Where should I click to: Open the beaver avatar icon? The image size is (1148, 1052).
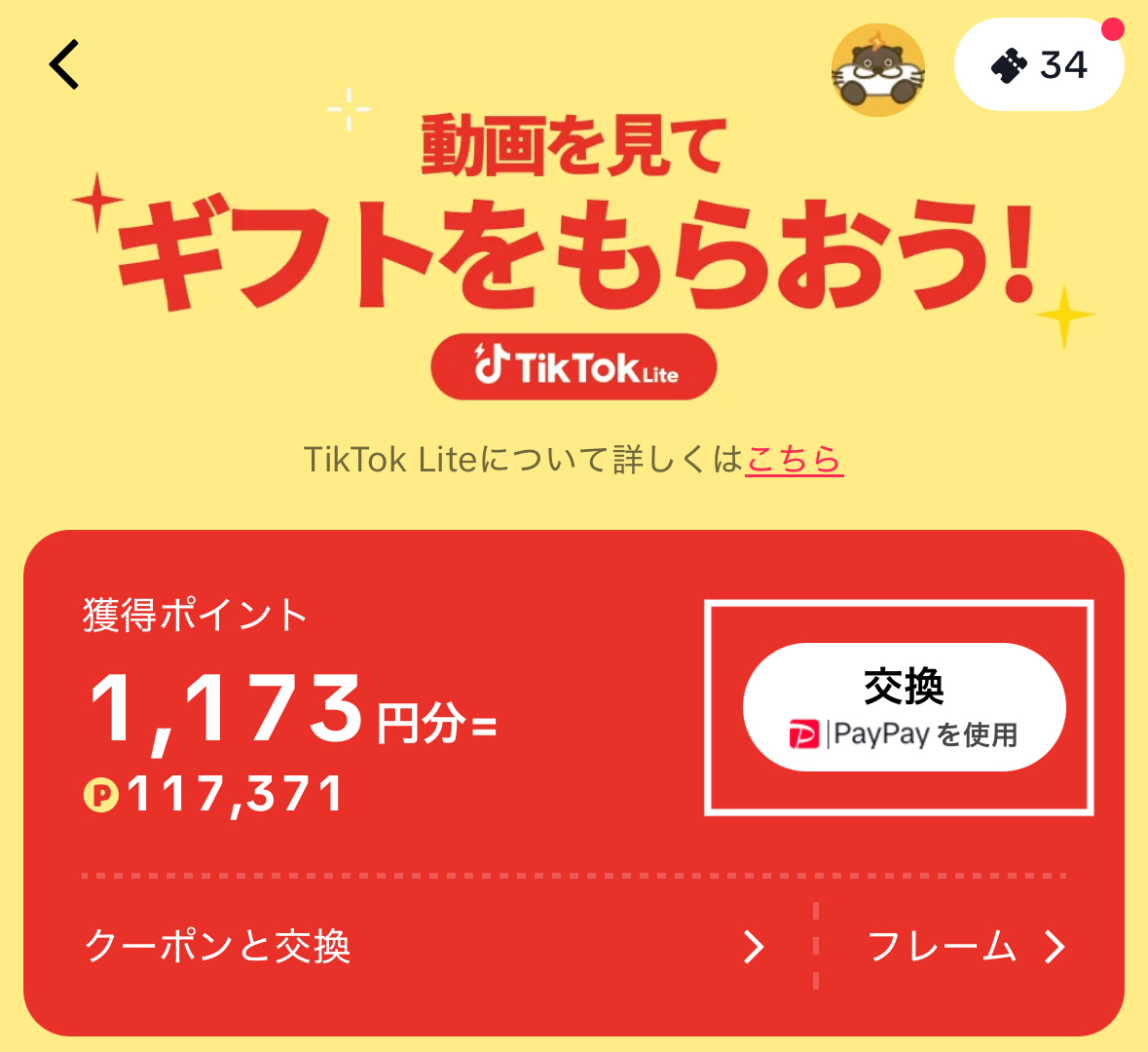coord(877,71)
